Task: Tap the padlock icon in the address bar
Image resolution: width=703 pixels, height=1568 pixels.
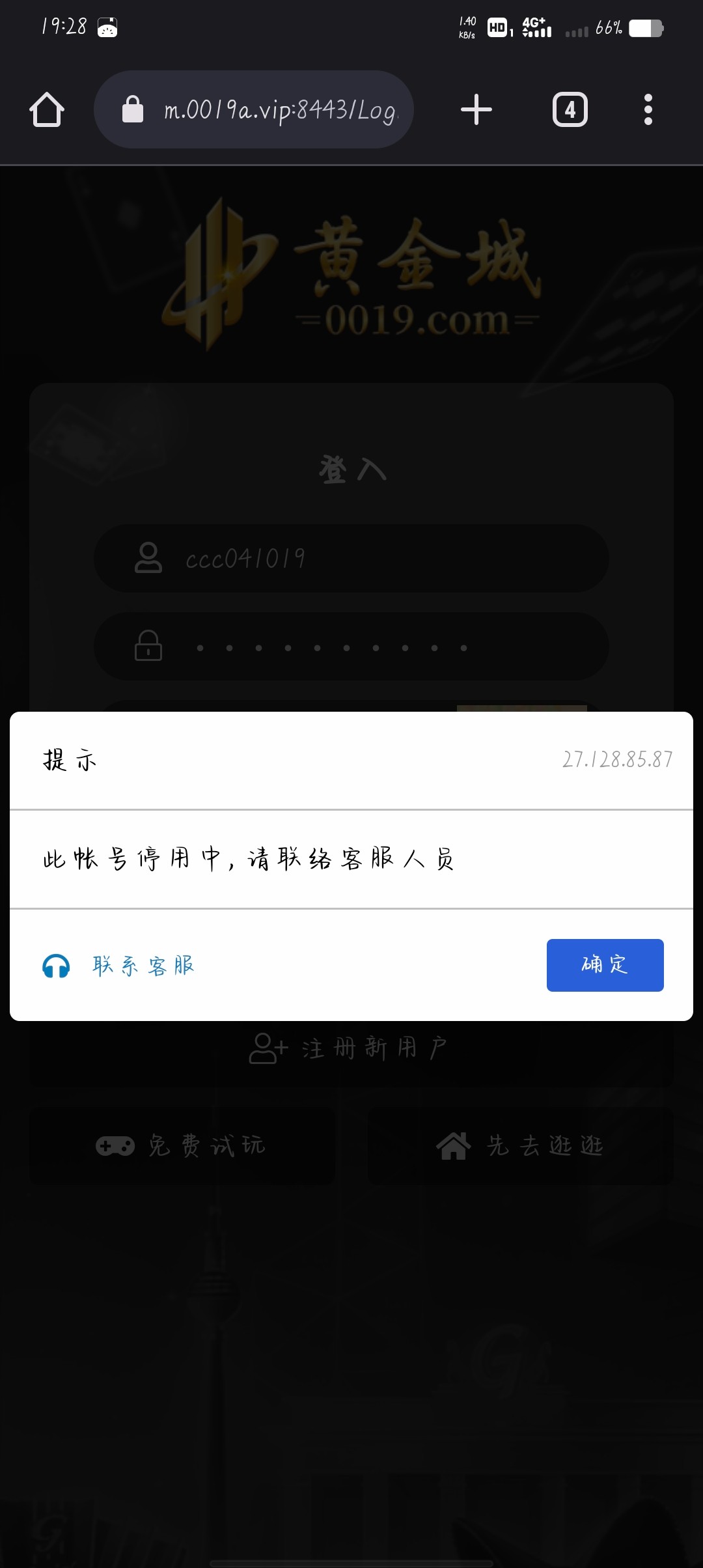Action: (133, 109)
